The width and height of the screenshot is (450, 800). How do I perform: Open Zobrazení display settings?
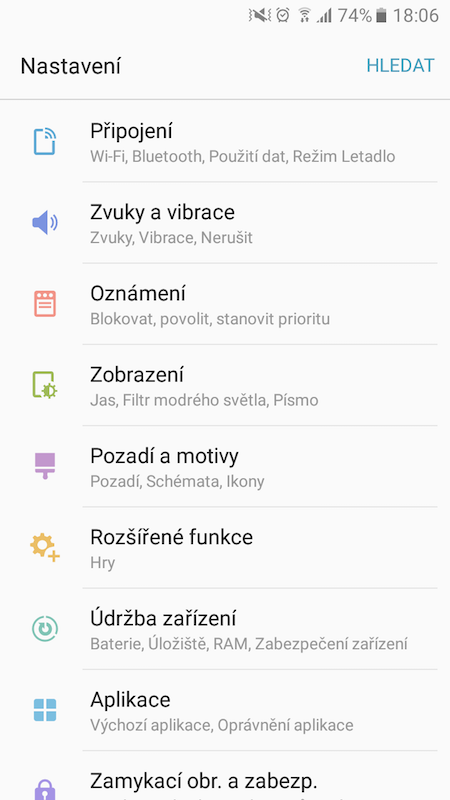pos(225,385)
